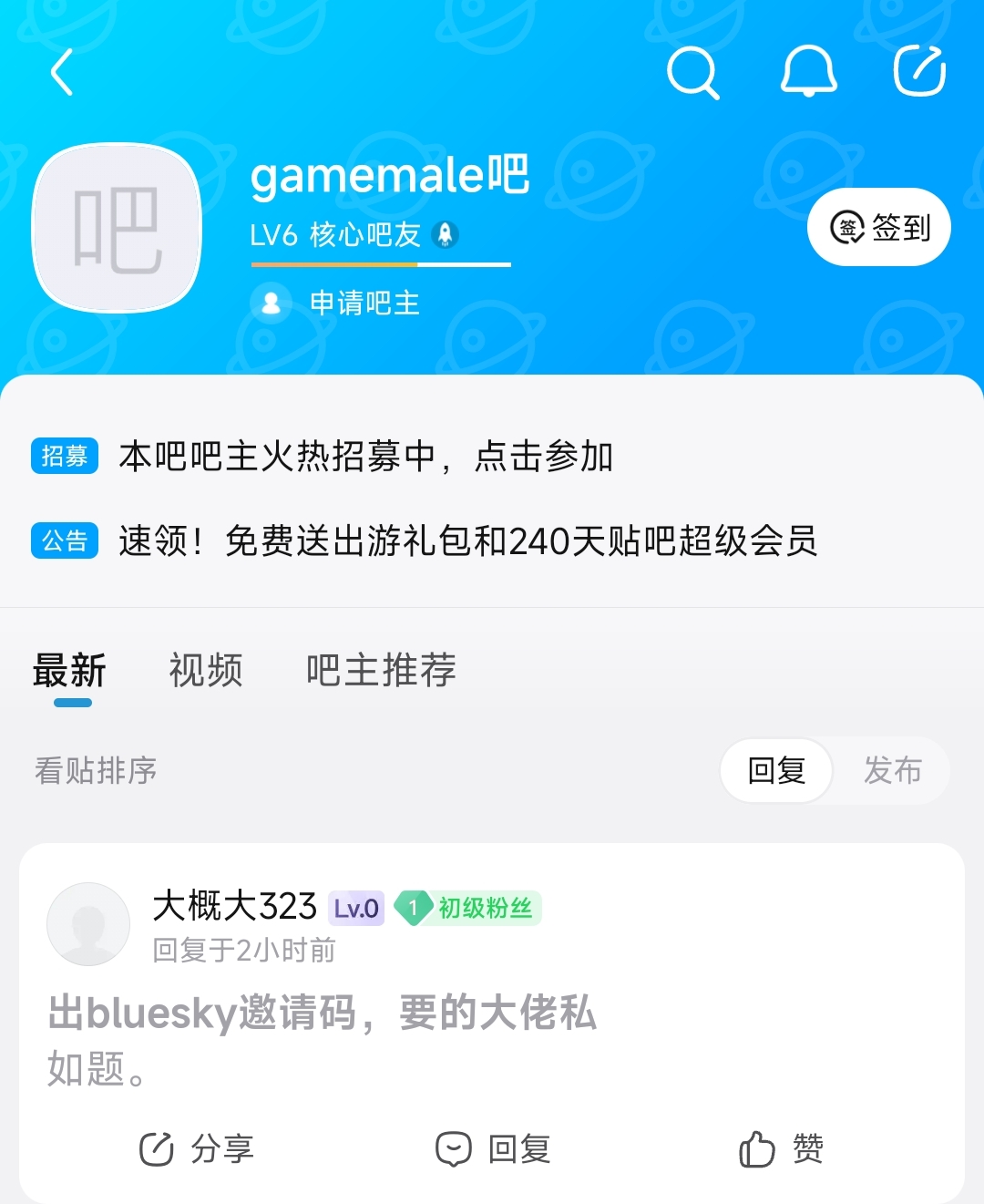Image resolution: width=984 pixels, height=1204 pixels.
Task: Reply to 大概大323's post
Action: pyautogui.click(x=493, y=1148)
